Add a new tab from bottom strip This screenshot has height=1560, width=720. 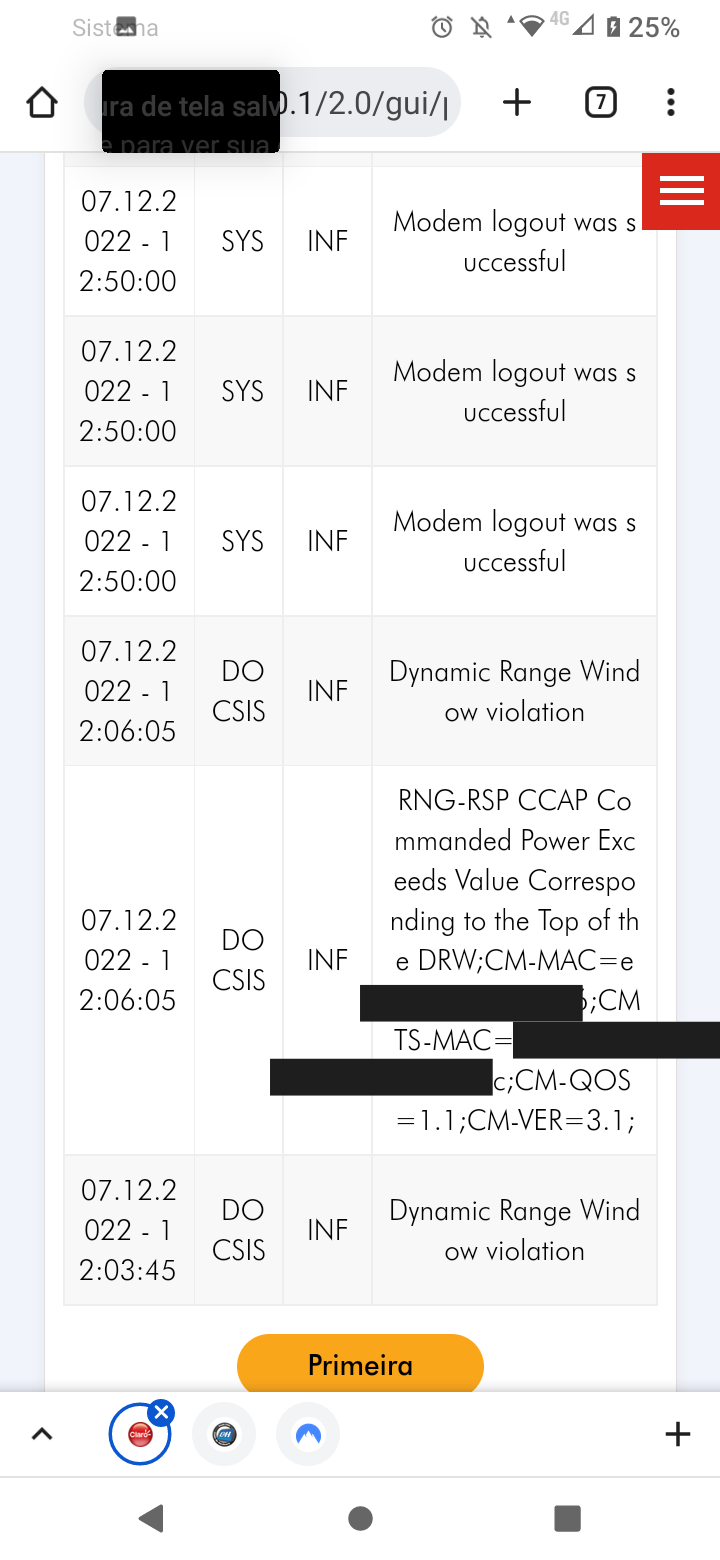click(x=677, y=1434)
